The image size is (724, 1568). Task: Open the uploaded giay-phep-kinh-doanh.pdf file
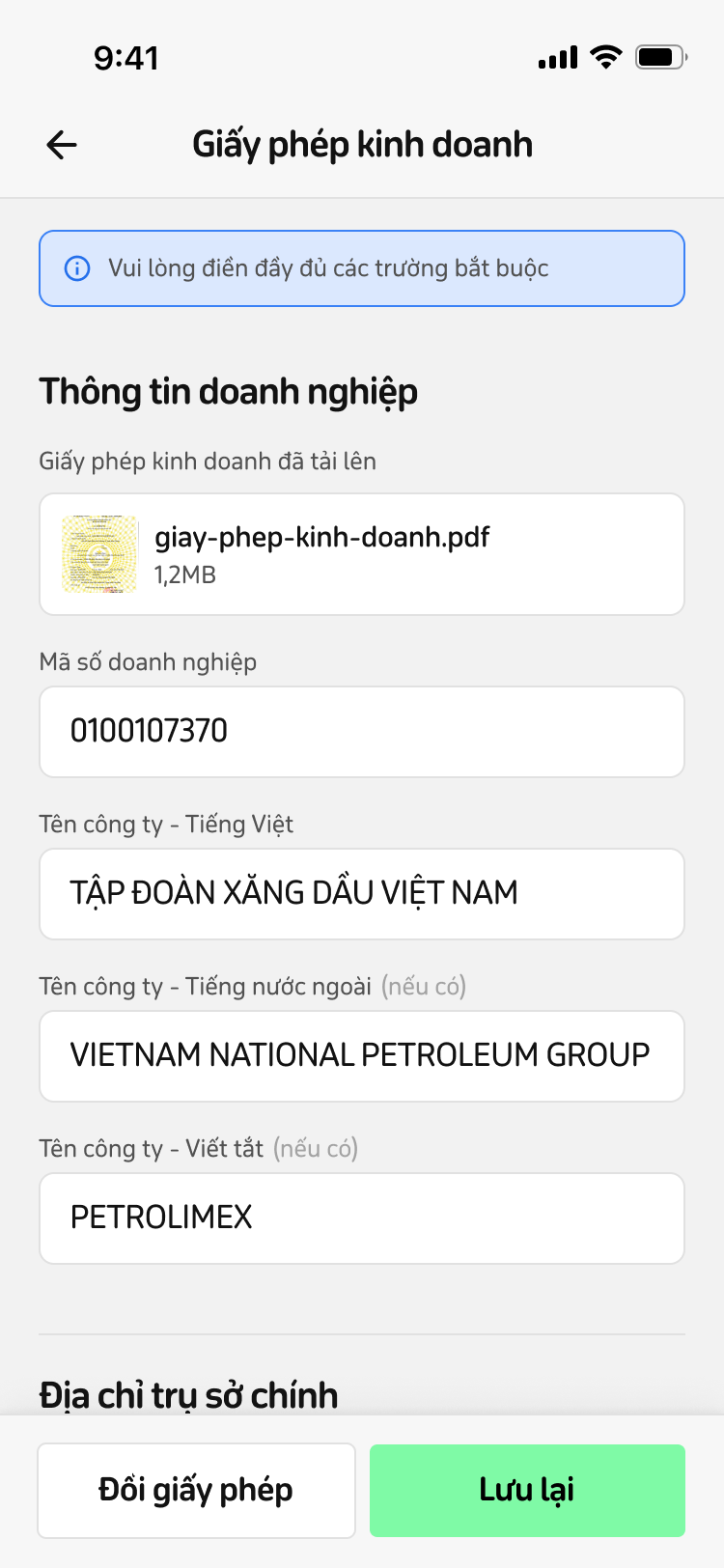(x=361, y=554)
